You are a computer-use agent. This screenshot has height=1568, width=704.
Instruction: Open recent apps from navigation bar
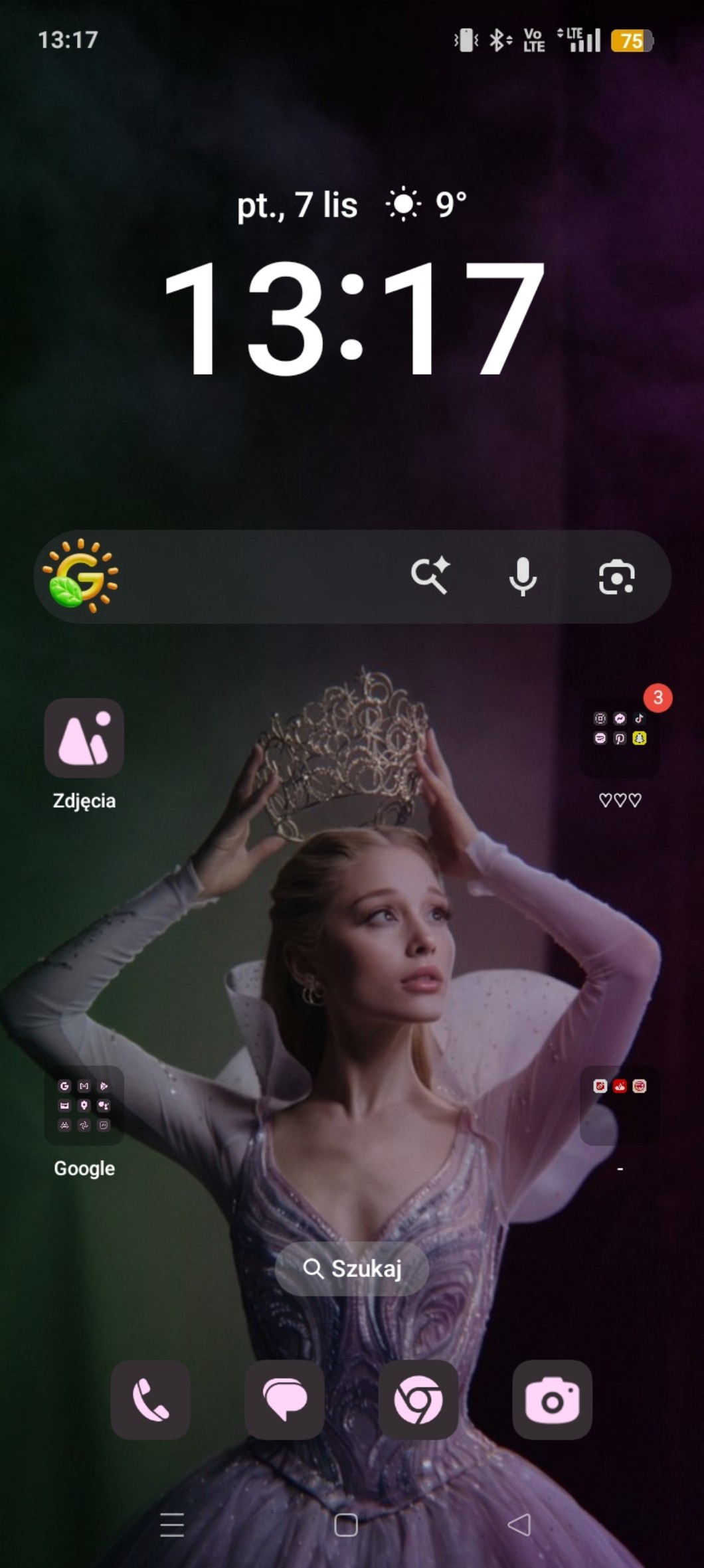(172, 1524)
